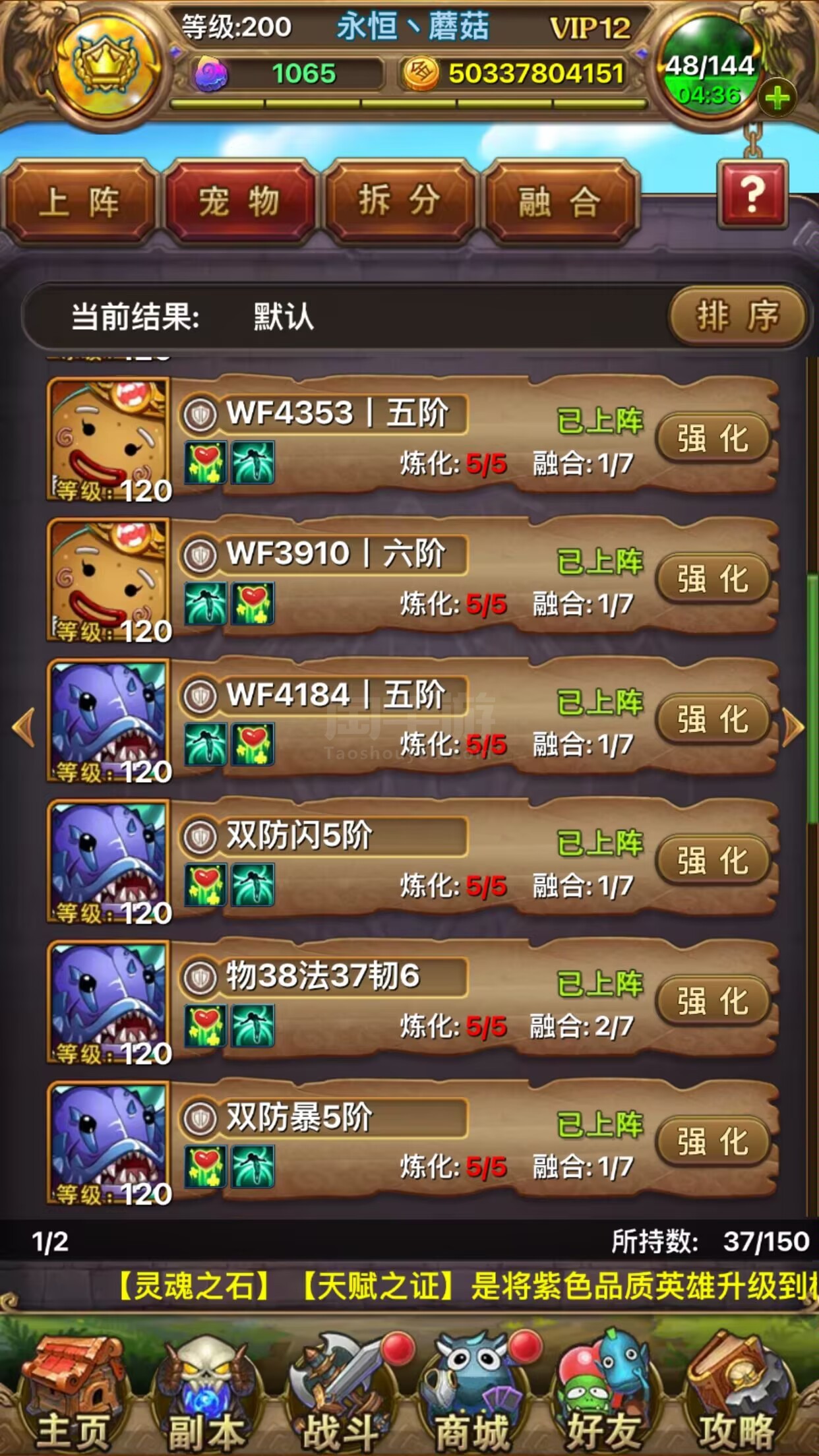Select the 融合 tab
Image resolution: width=819 pixels, height=1456 pixels.
click(x=561, y=202)
